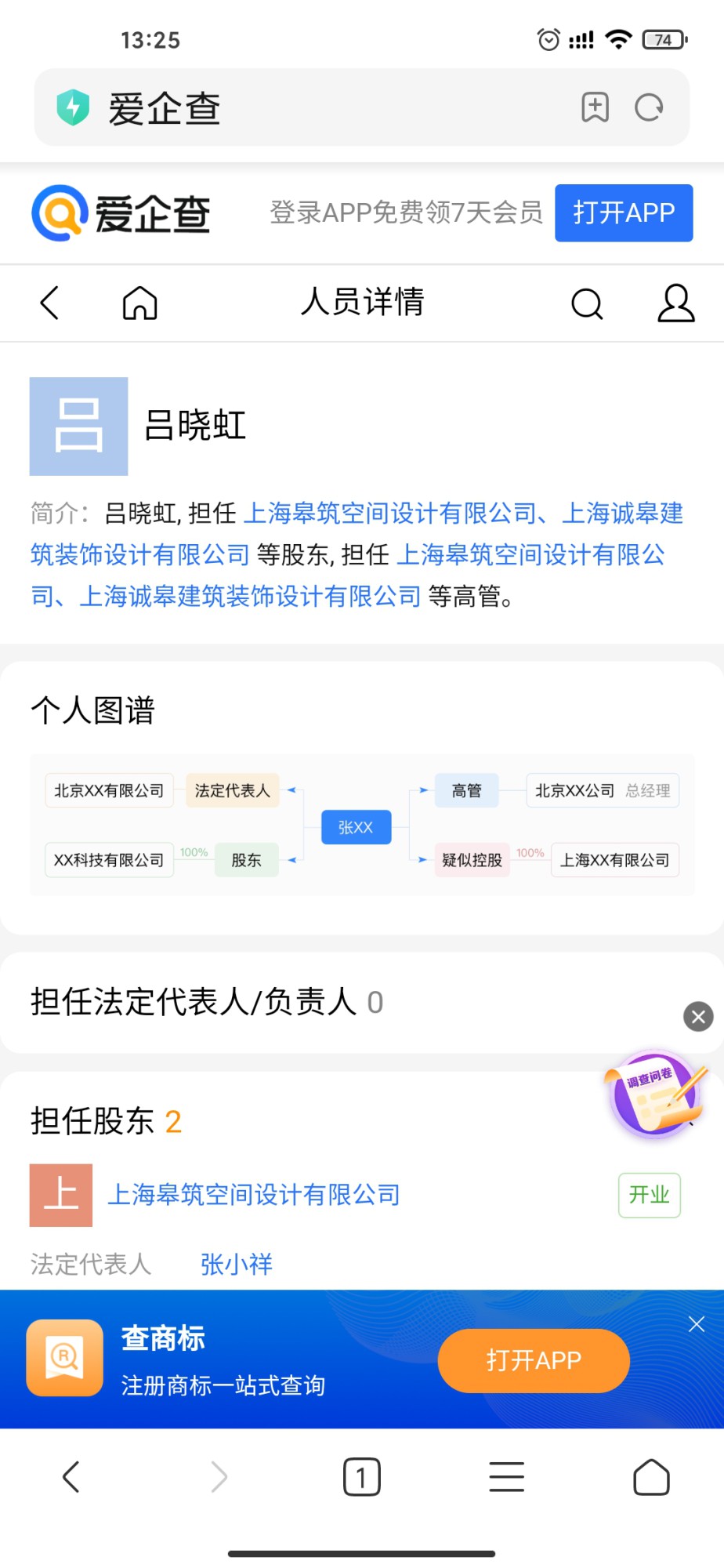
Task: Tap orange 打开APP in trademark banner
Action: 533,1360
